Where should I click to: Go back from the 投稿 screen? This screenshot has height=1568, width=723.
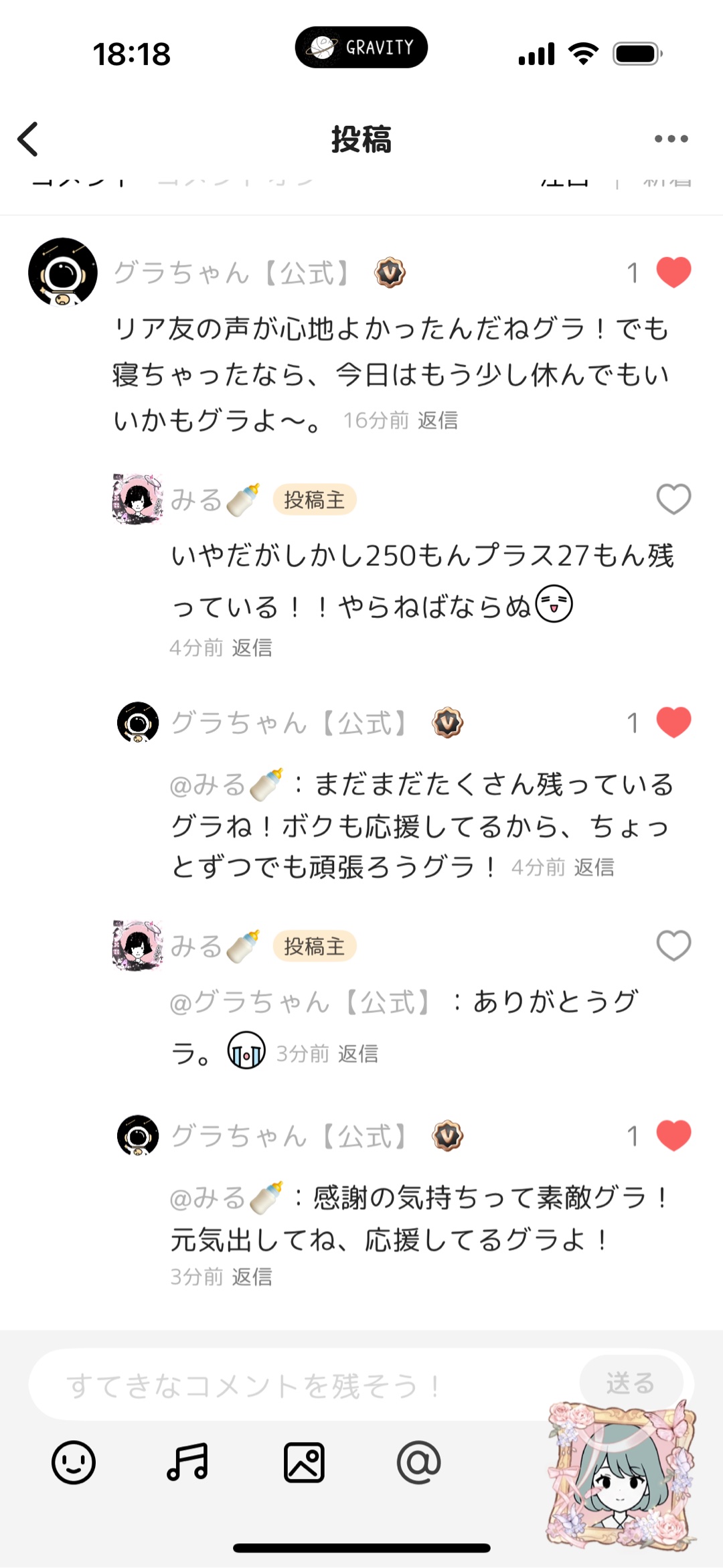(28, 139)
